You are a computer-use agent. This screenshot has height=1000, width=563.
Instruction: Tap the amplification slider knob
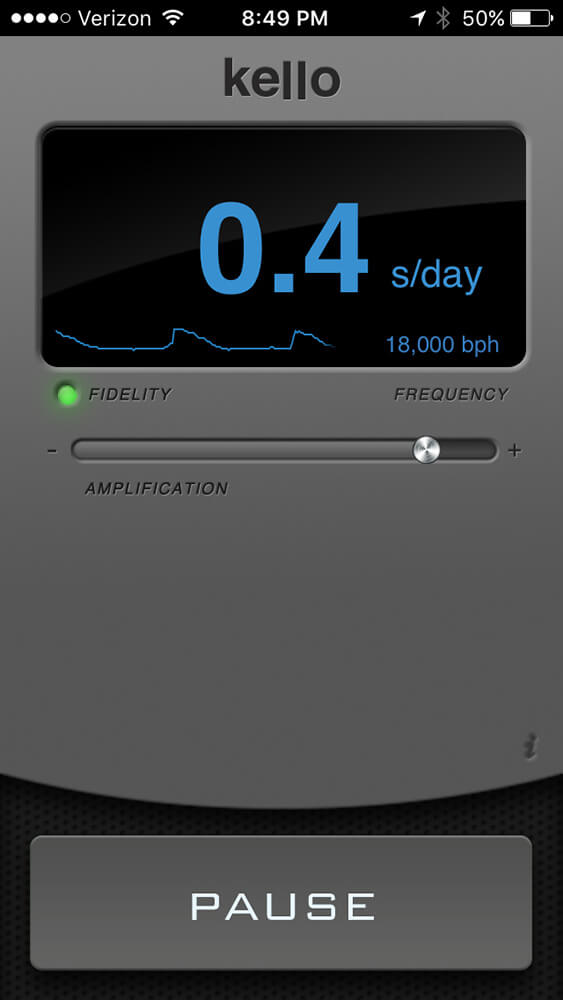pyautogui.click(x=426, y=450)
